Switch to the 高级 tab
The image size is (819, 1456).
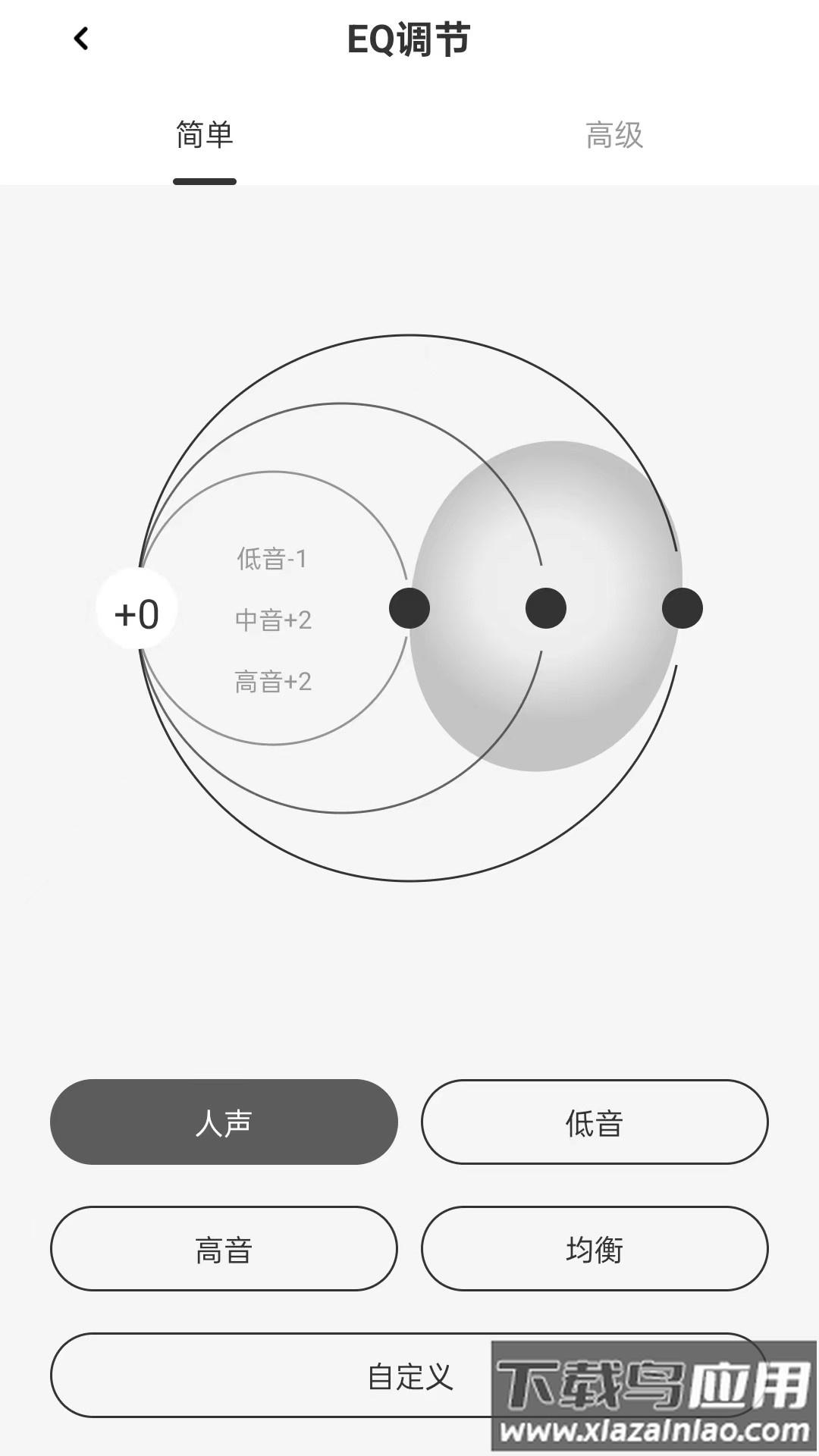click(614, 136)
